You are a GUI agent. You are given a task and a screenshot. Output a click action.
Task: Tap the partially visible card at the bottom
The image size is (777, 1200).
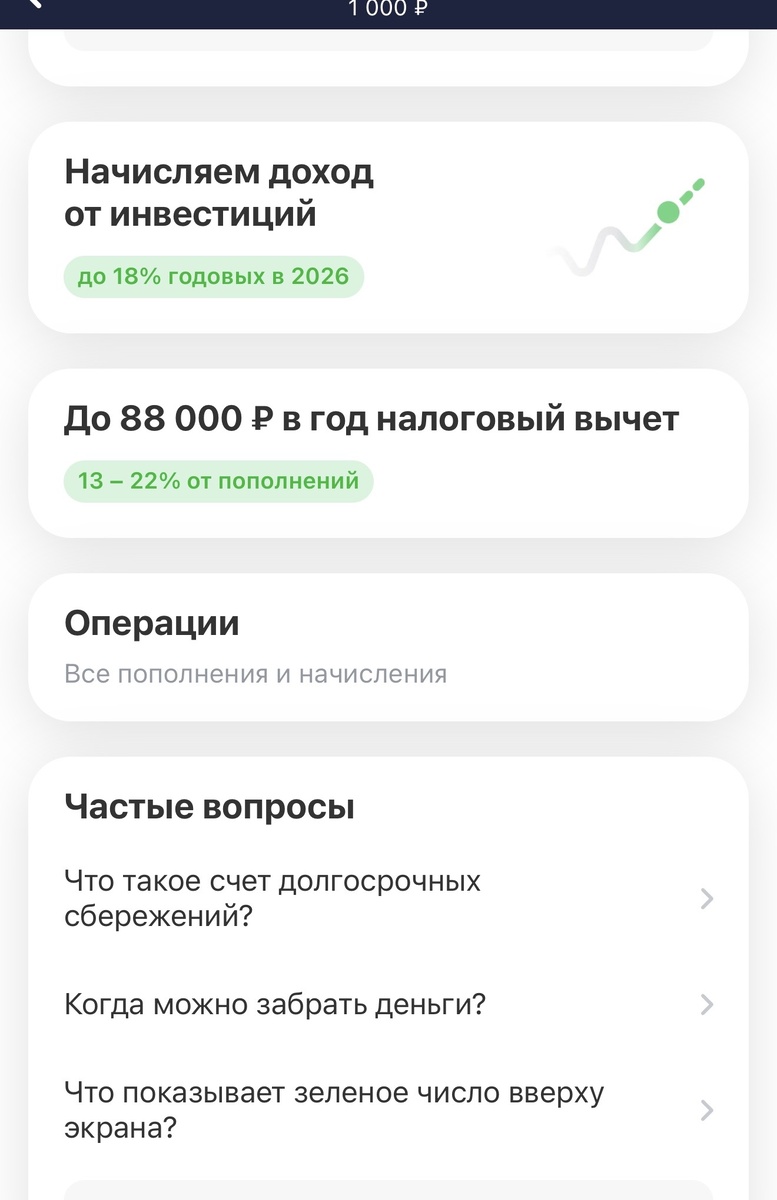[388, 1190]
